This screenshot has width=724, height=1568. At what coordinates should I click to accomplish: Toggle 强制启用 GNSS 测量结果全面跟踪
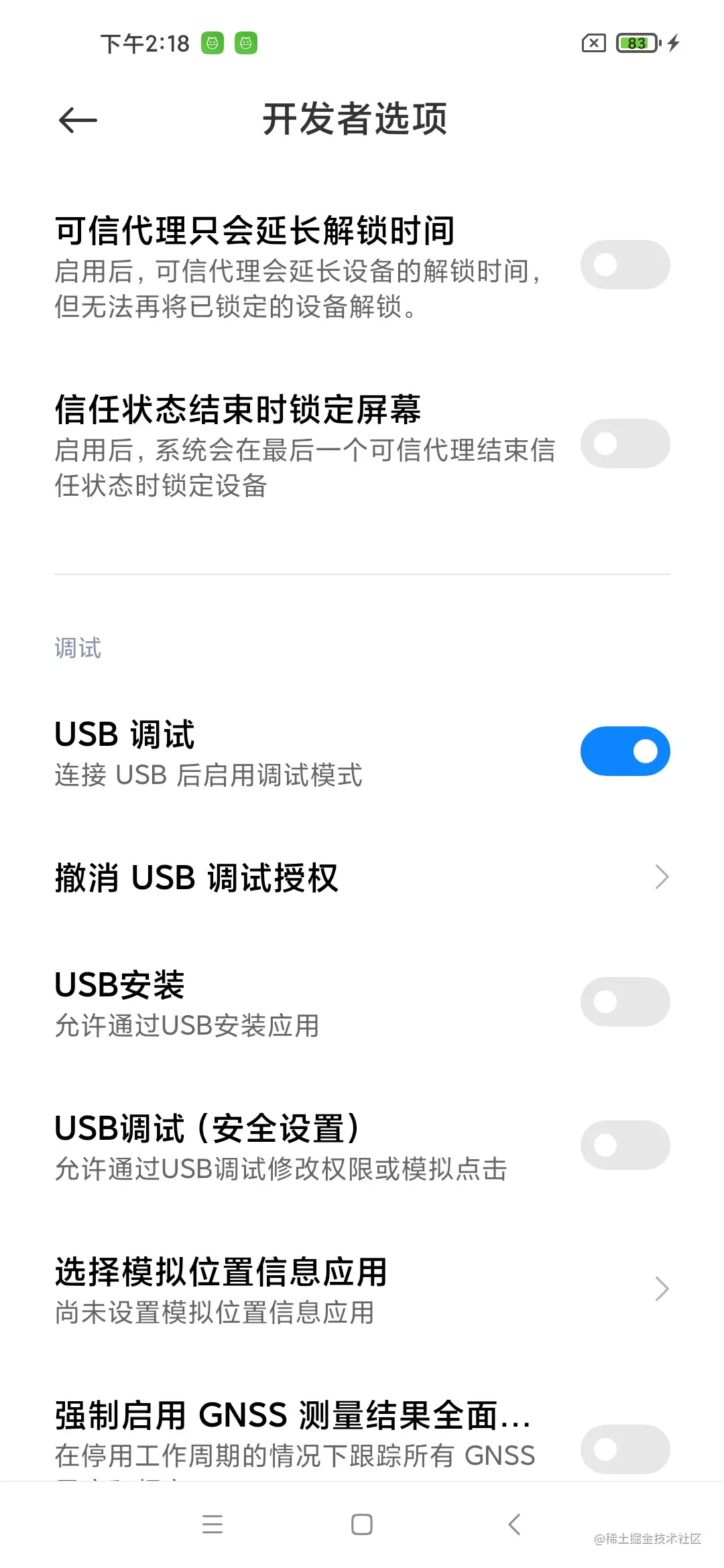coord(625,1449)
